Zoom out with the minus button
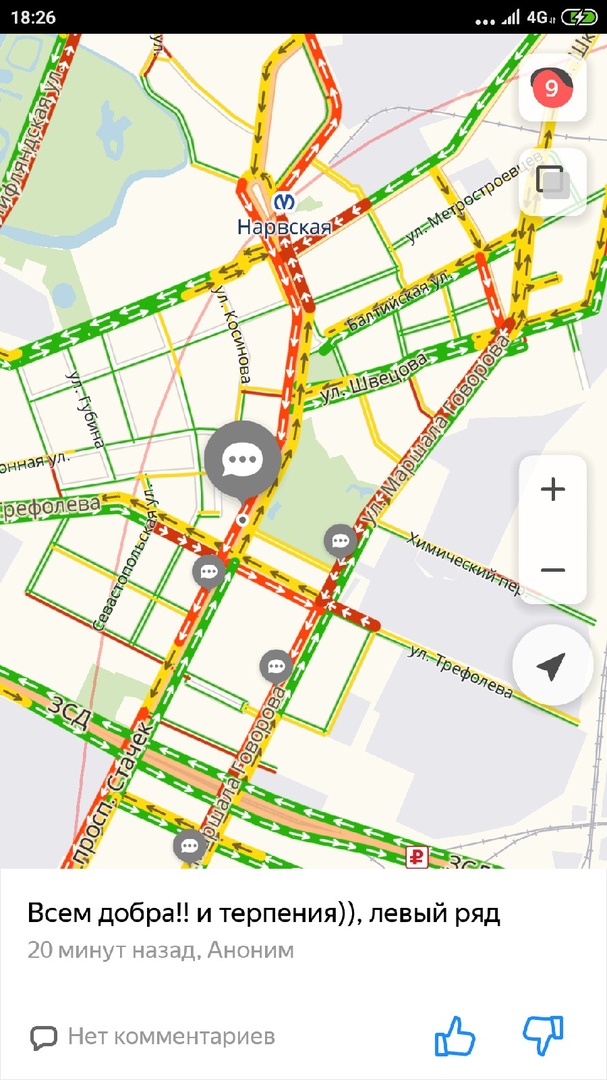The width and height of the screenshot is (607, 1080). (x=552, y=570)
